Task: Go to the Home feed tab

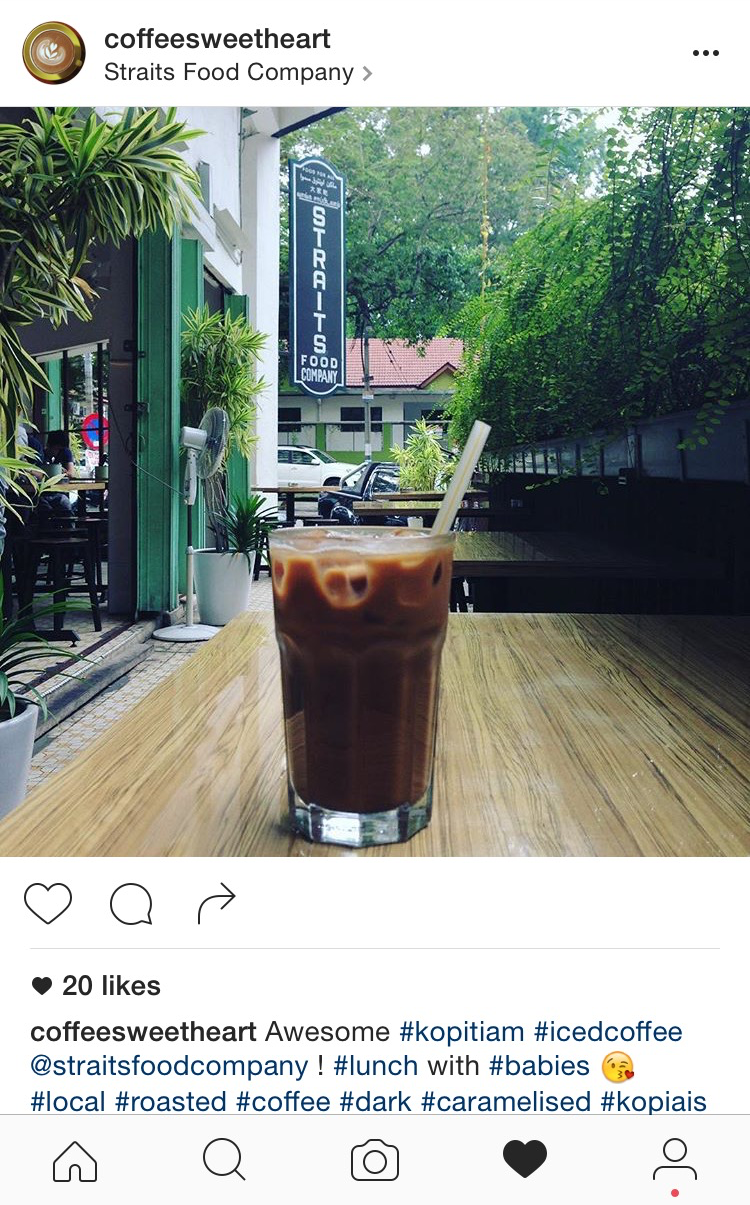Action: (75, 1161)
